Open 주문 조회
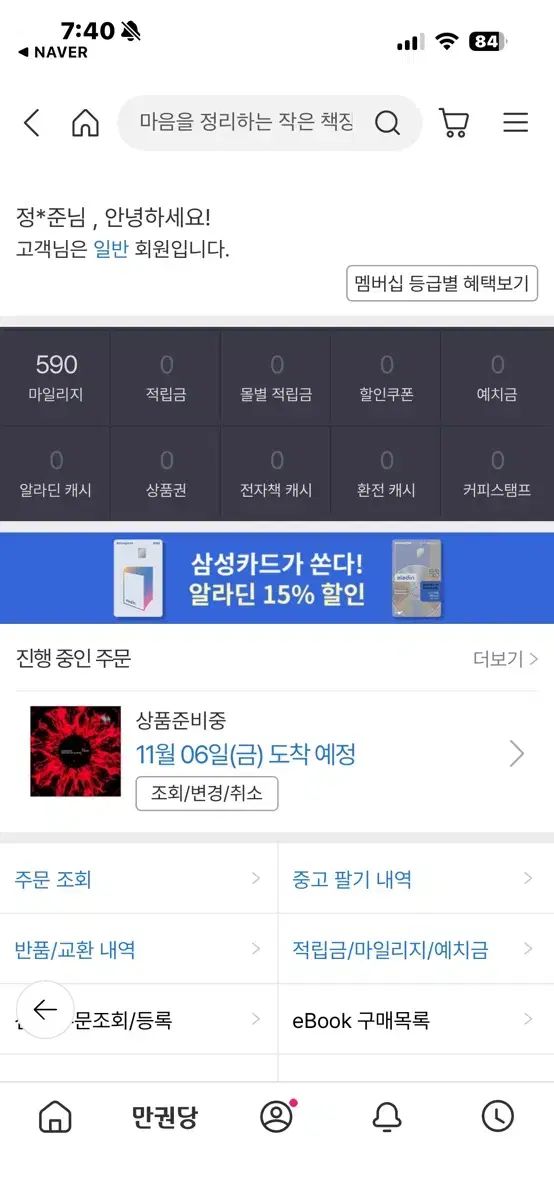Screen dimensions: 554x1200 click(138, 879)
